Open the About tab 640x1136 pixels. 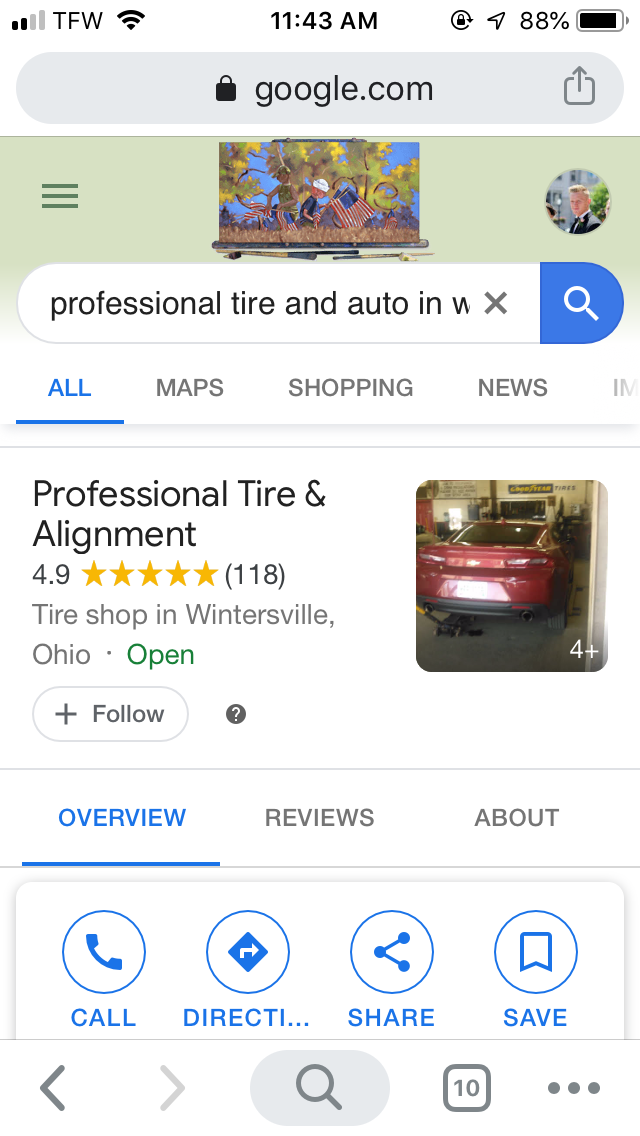(x=516, y=817)
